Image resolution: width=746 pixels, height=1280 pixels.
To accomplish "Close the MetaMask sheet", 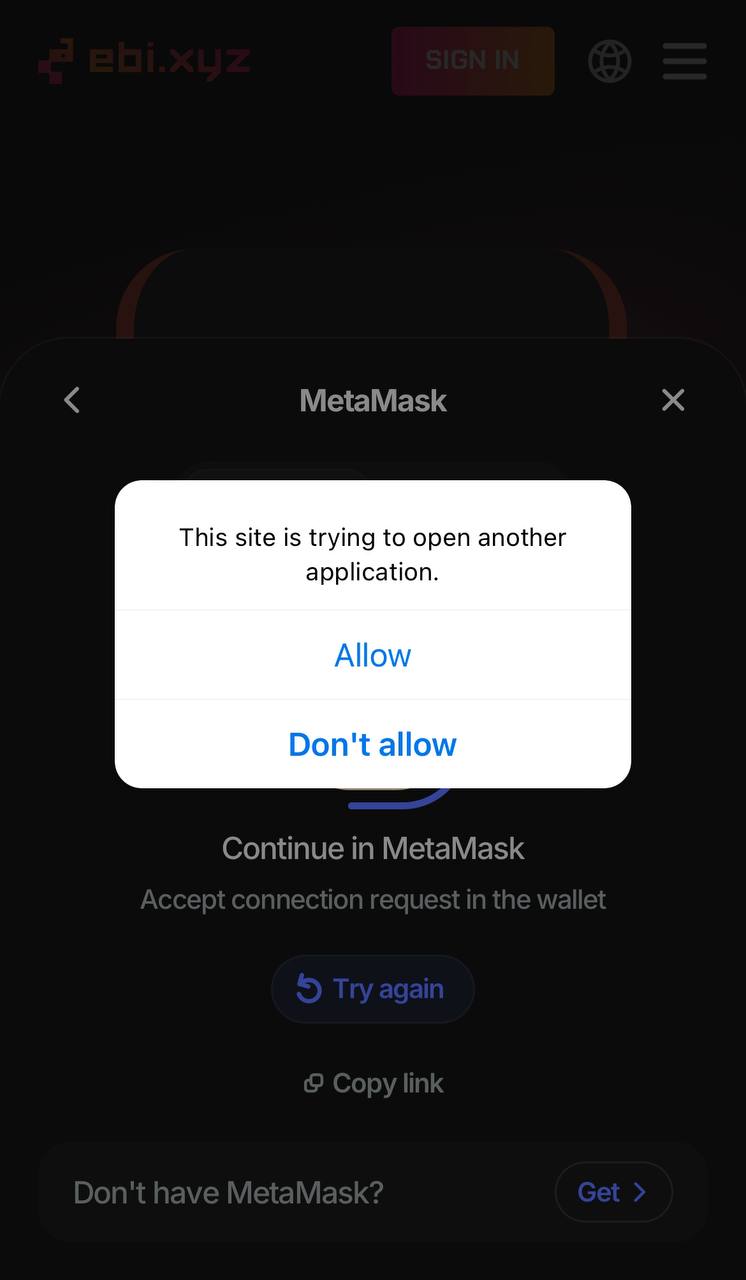I will [x=673, y=400].
